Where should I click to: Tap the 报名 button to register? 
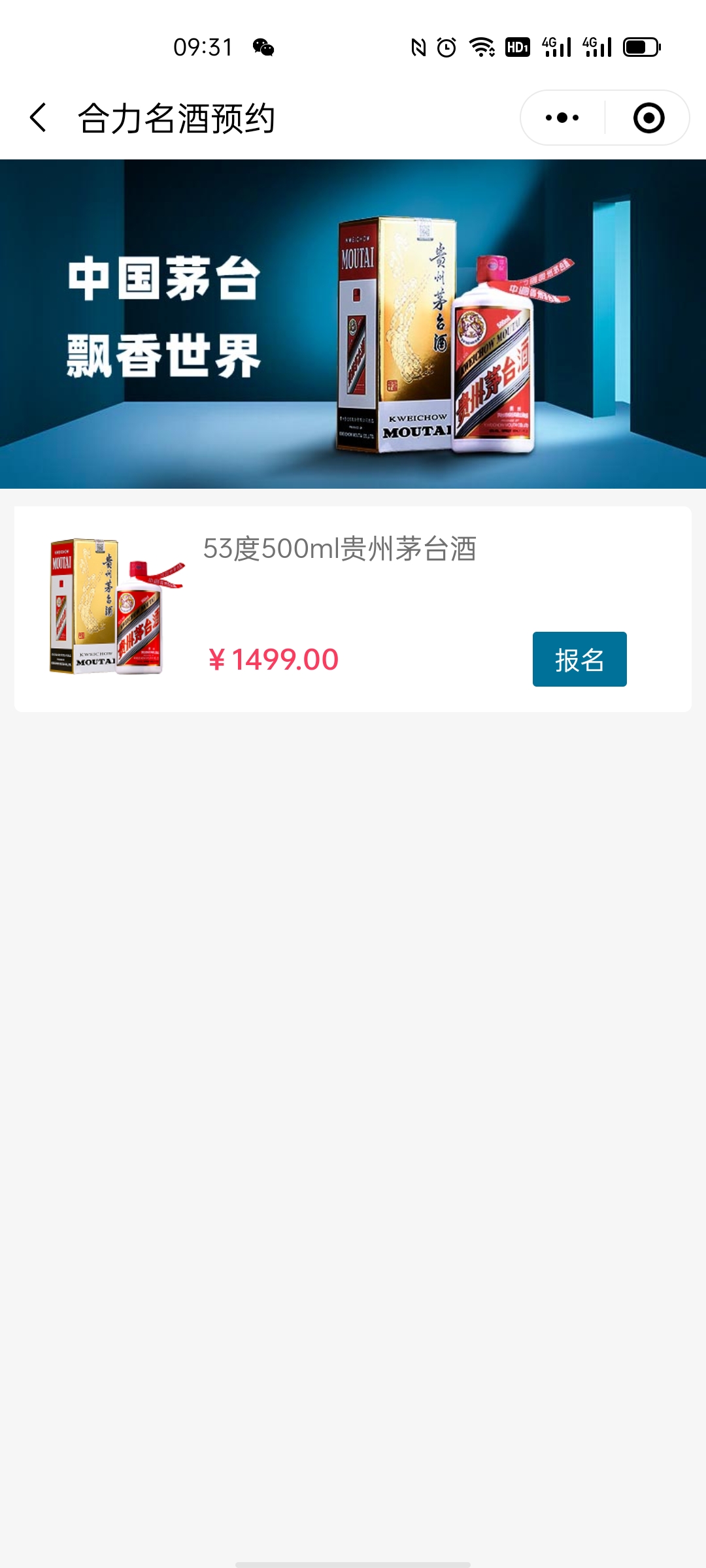[x=579, y=659]
